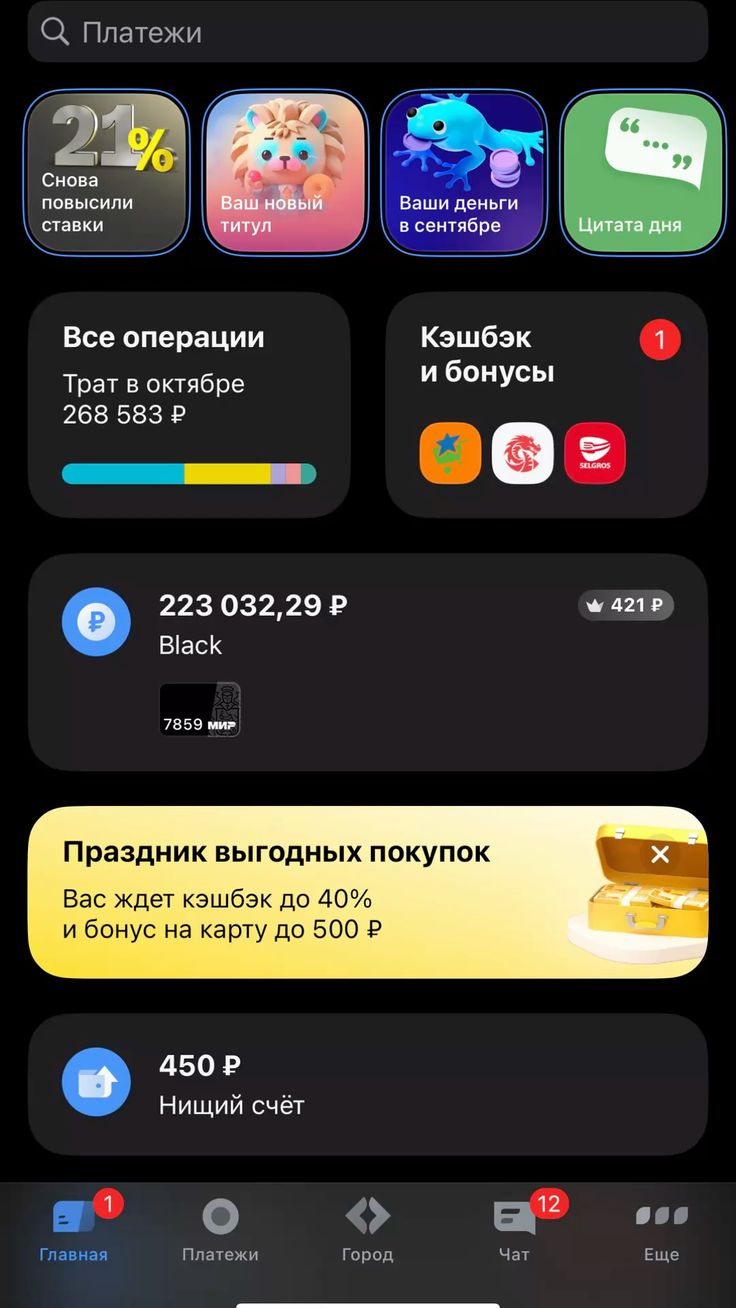This screenshot has width=736, height=1308.
Task: Select the MIR card ending 7859
Action: [x=200, y=709]
